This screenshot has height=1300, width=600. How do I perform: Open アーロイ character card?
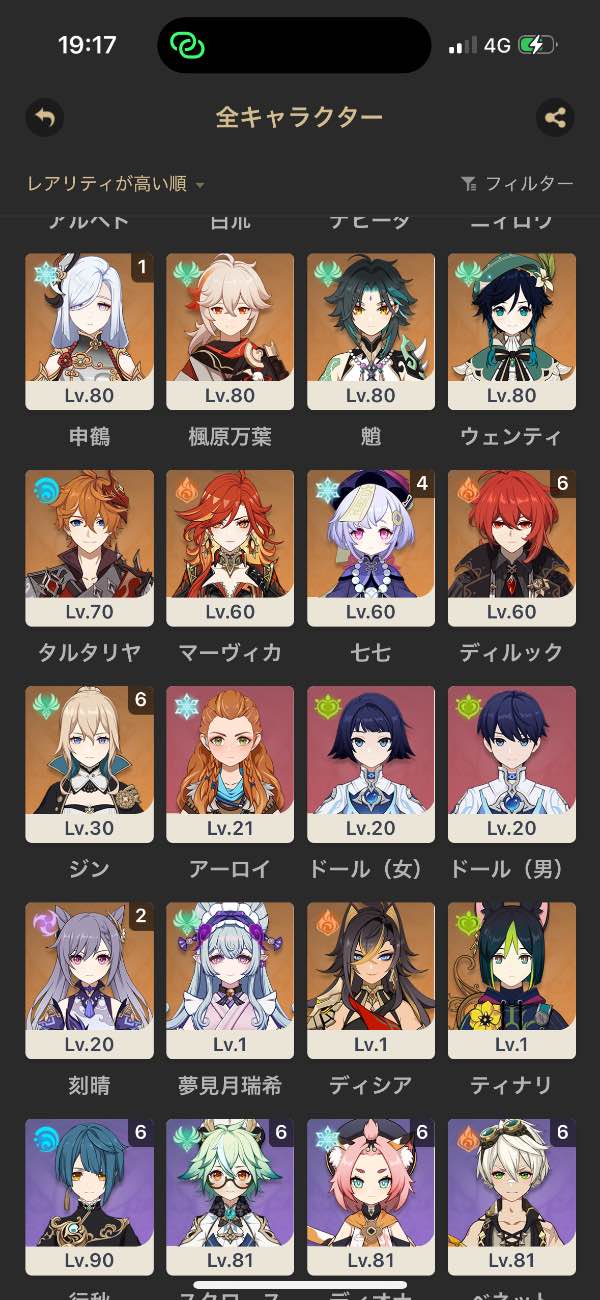click(230, 764)
